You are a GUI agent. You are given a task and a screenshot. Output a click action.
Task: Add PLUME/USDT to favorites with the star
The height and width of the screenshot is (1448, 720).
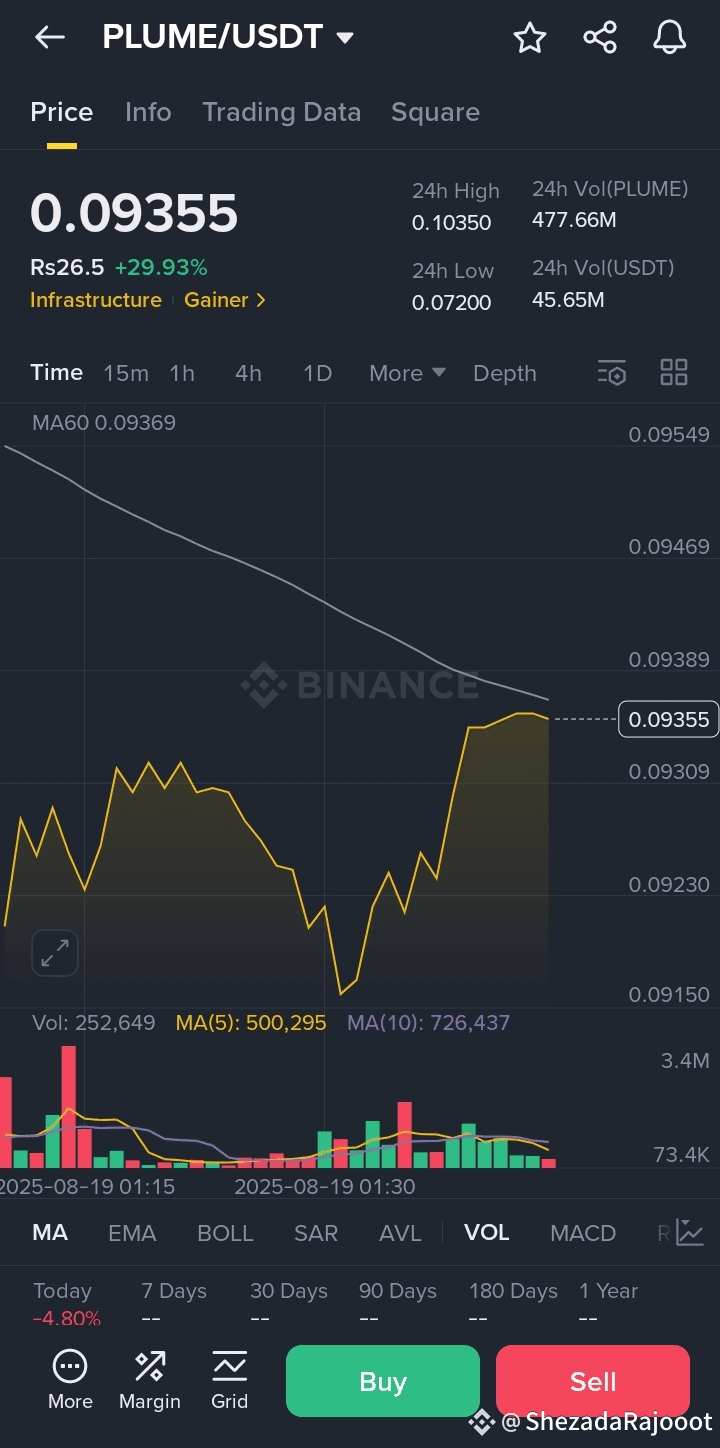(529, 38)
